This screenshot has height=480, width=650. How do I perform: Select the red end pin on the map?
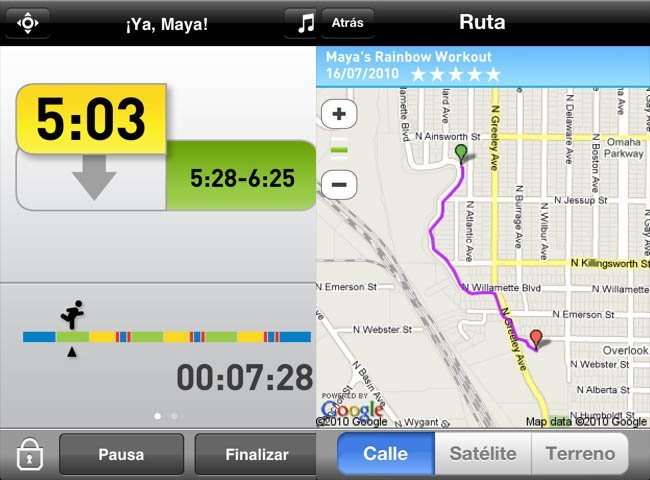coord(536,338)
